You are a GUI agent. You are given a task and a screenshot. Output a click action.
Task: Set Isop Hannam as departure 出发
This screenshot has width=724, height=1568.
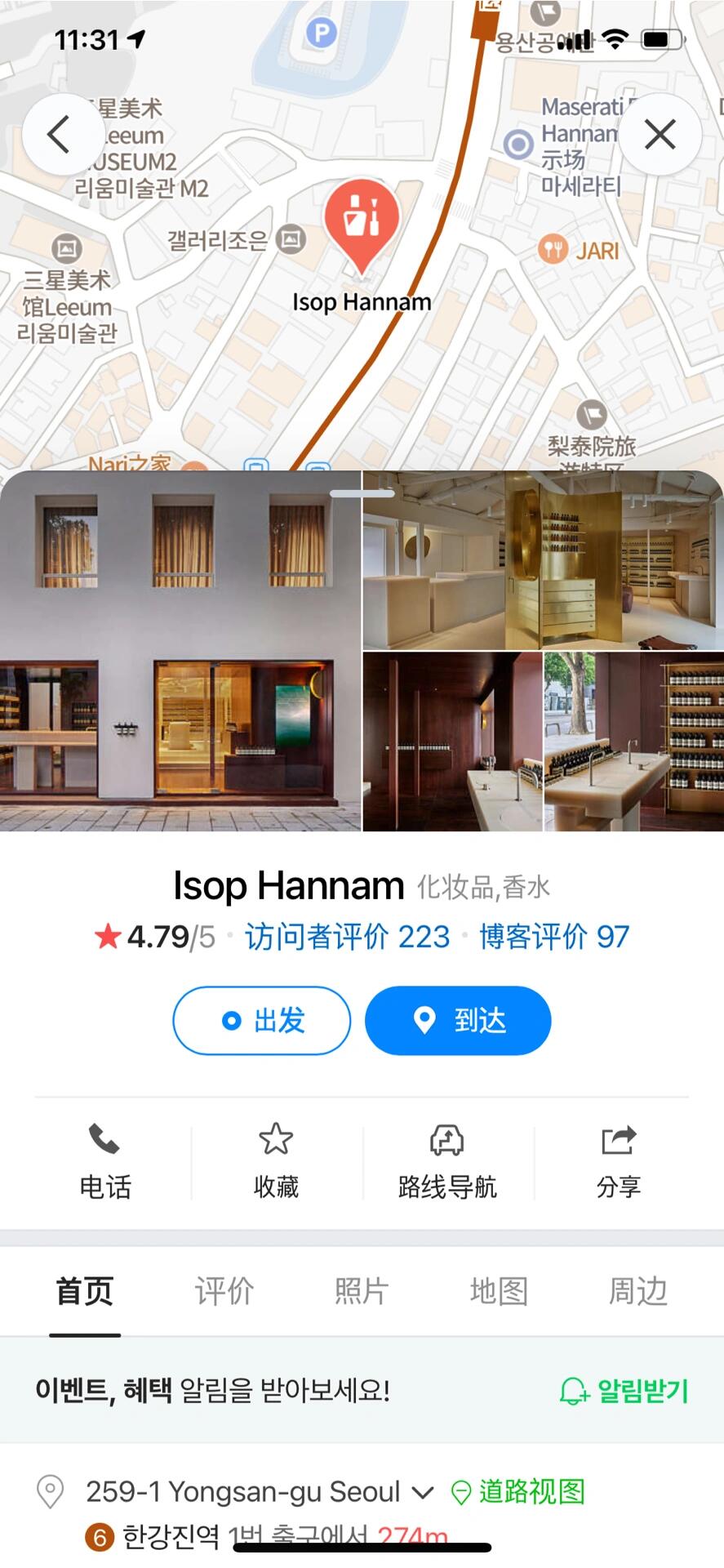[x=262, y=1021]
